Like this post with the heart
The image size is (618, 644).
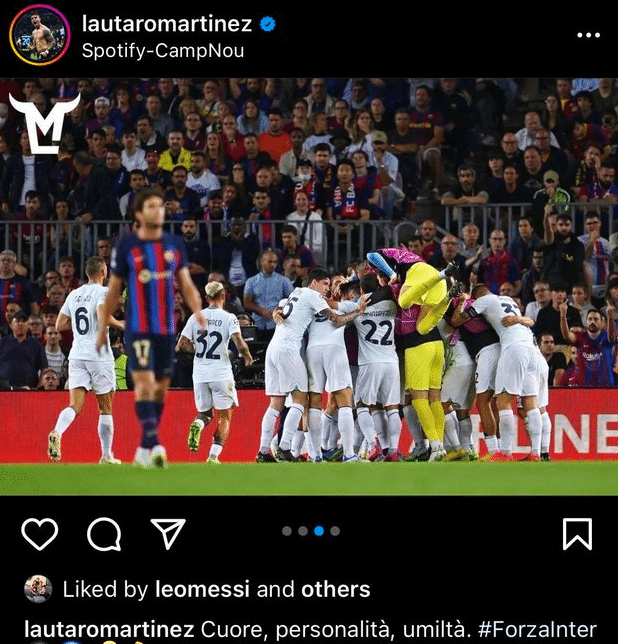click(x=40, y=534)
